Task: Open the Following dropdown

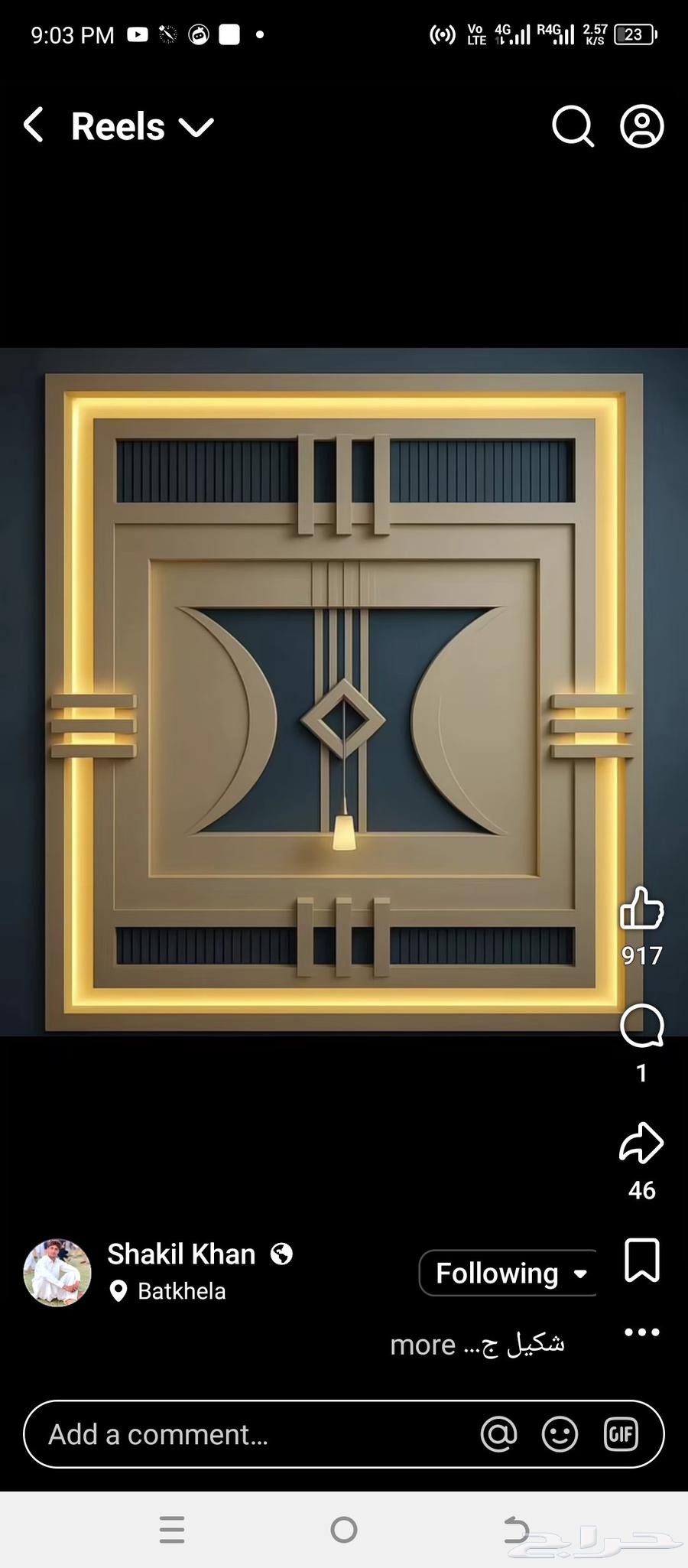Action: pos(508,1274)
